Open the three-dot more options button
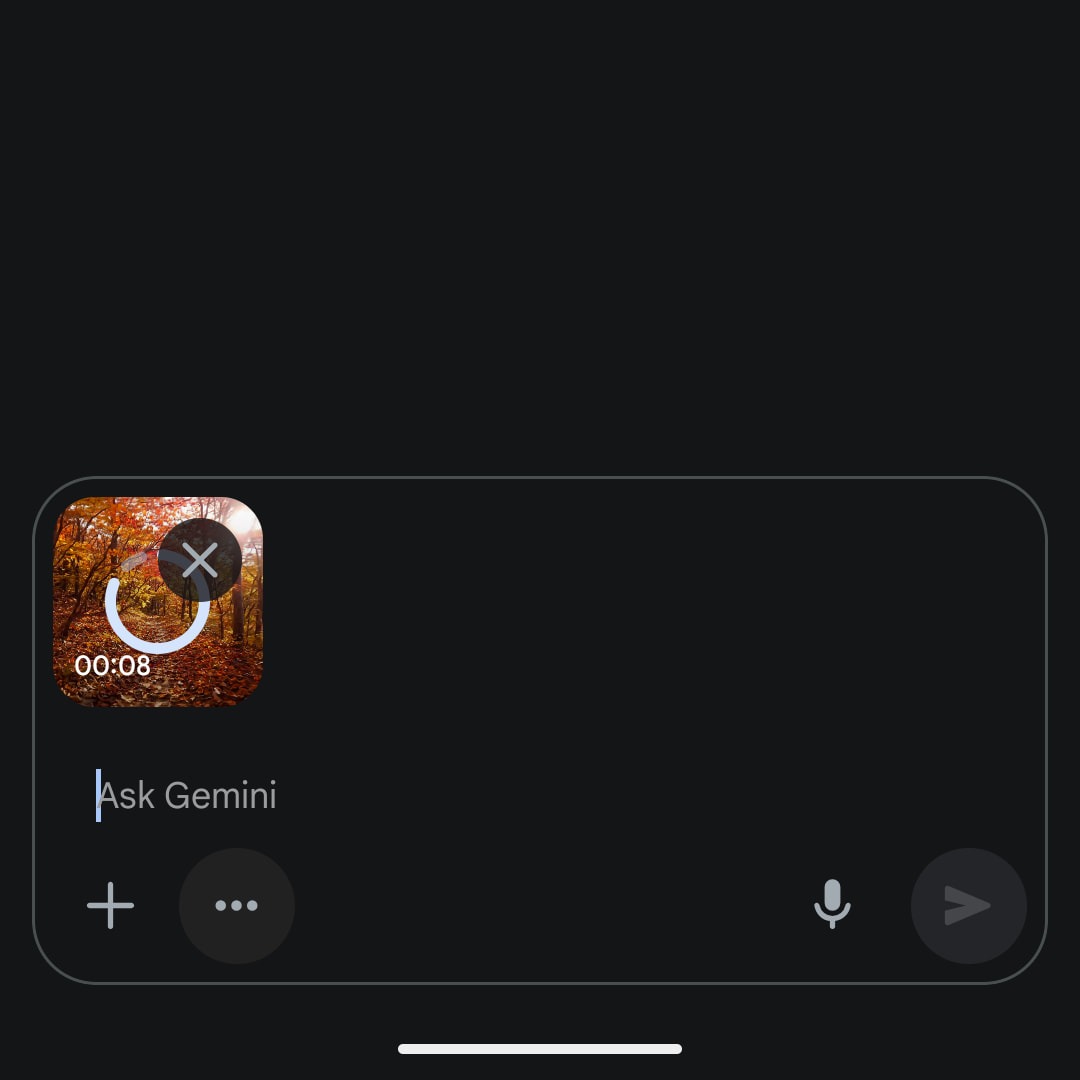The image size is (1080, 1080). coord(237,906)
